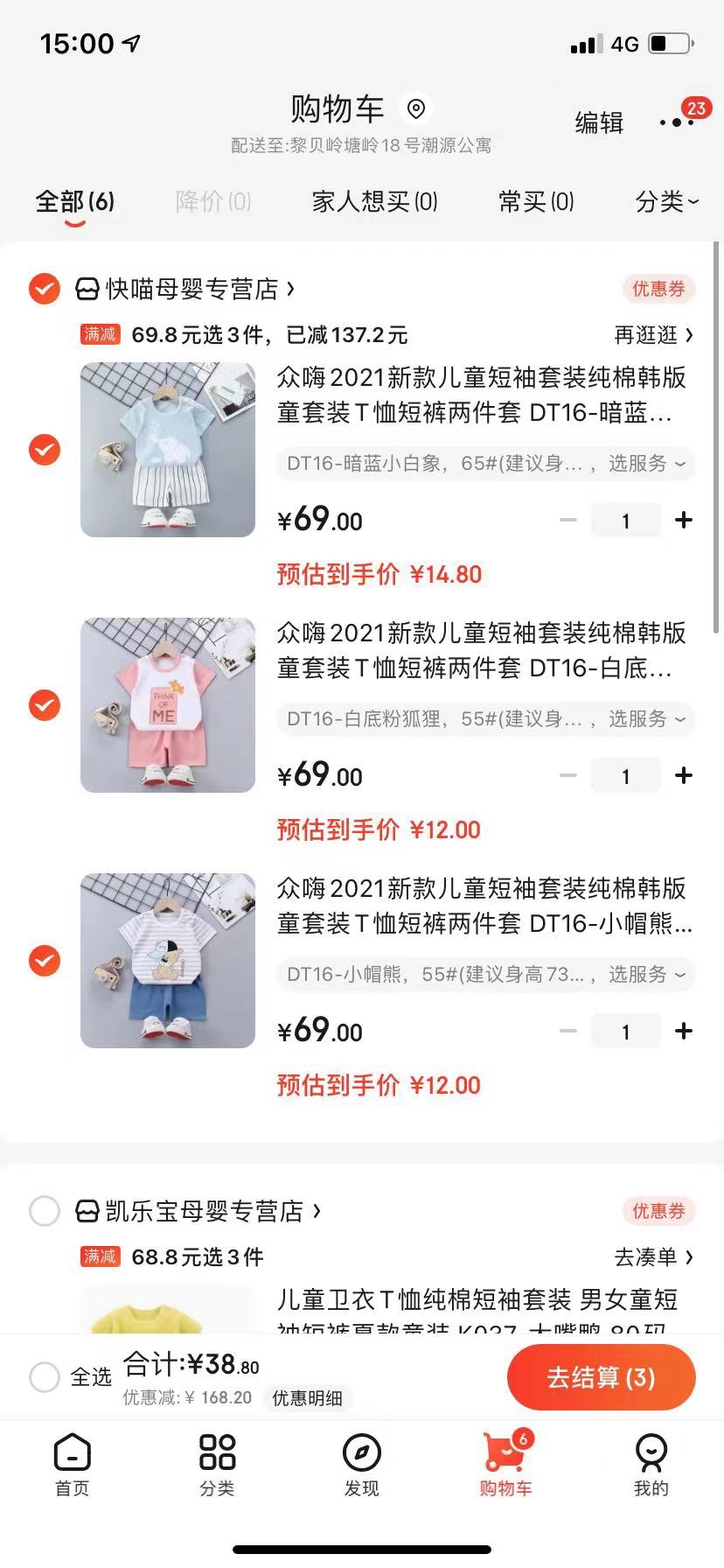Switch to the 家人想买 tab
Screen dimensions: 724x1568
pos(374,202)
